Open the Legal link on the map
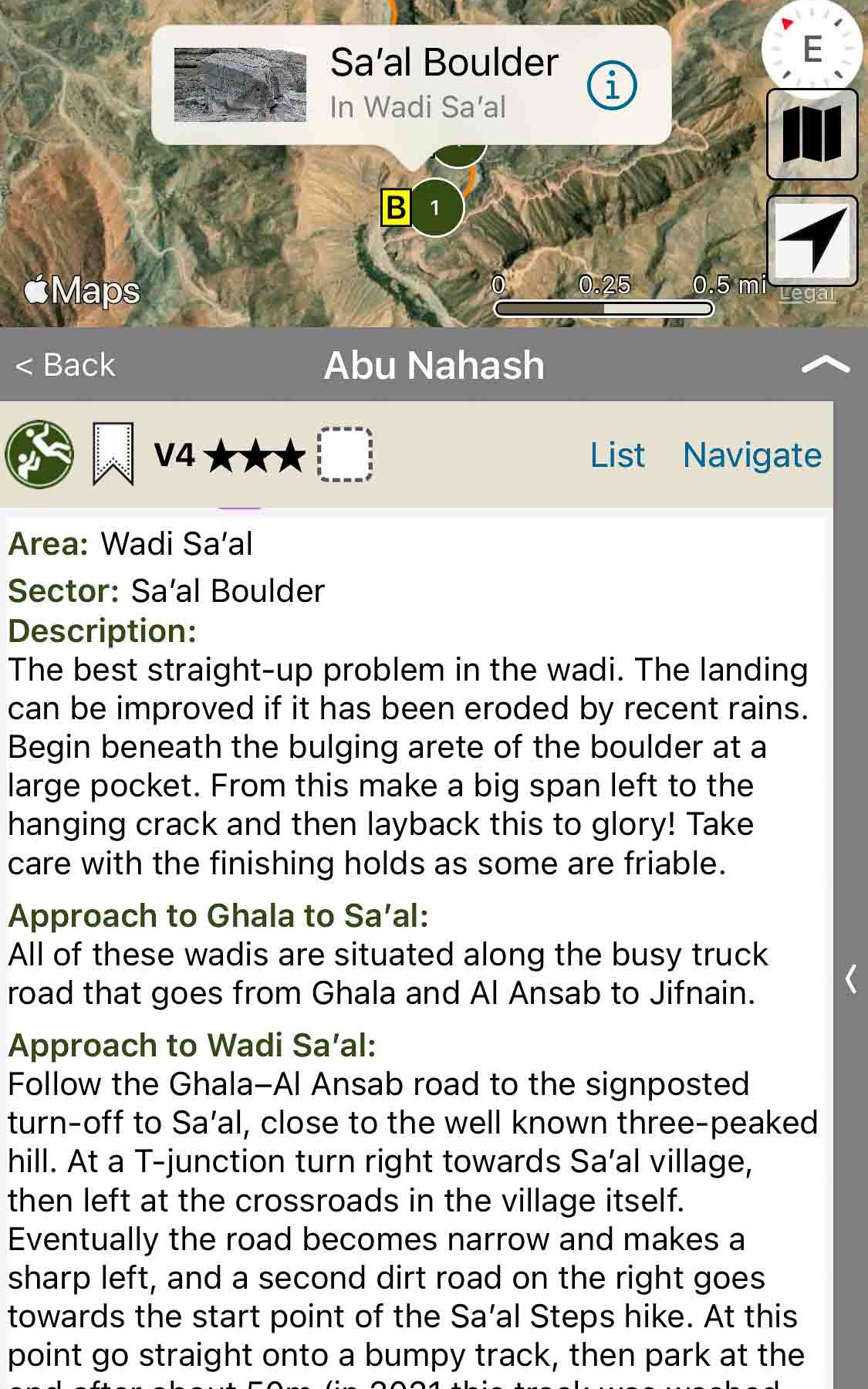The width and height of the screenshot is (868, 1389). click(806, 294)
